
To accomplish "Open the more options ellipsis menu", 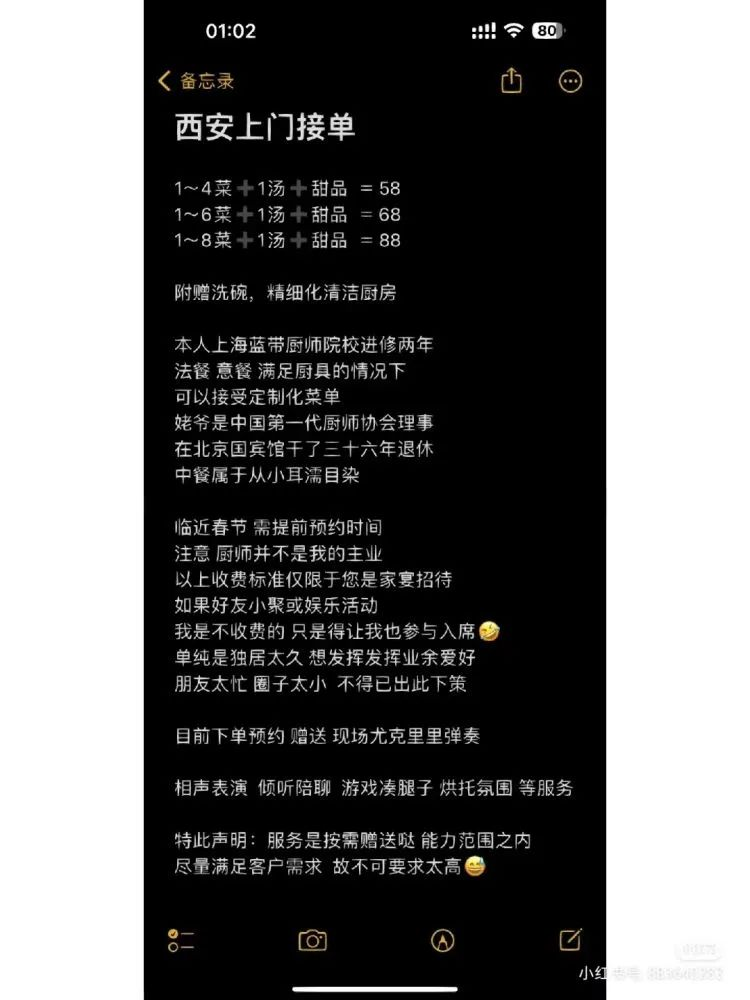I will (570, 82).
